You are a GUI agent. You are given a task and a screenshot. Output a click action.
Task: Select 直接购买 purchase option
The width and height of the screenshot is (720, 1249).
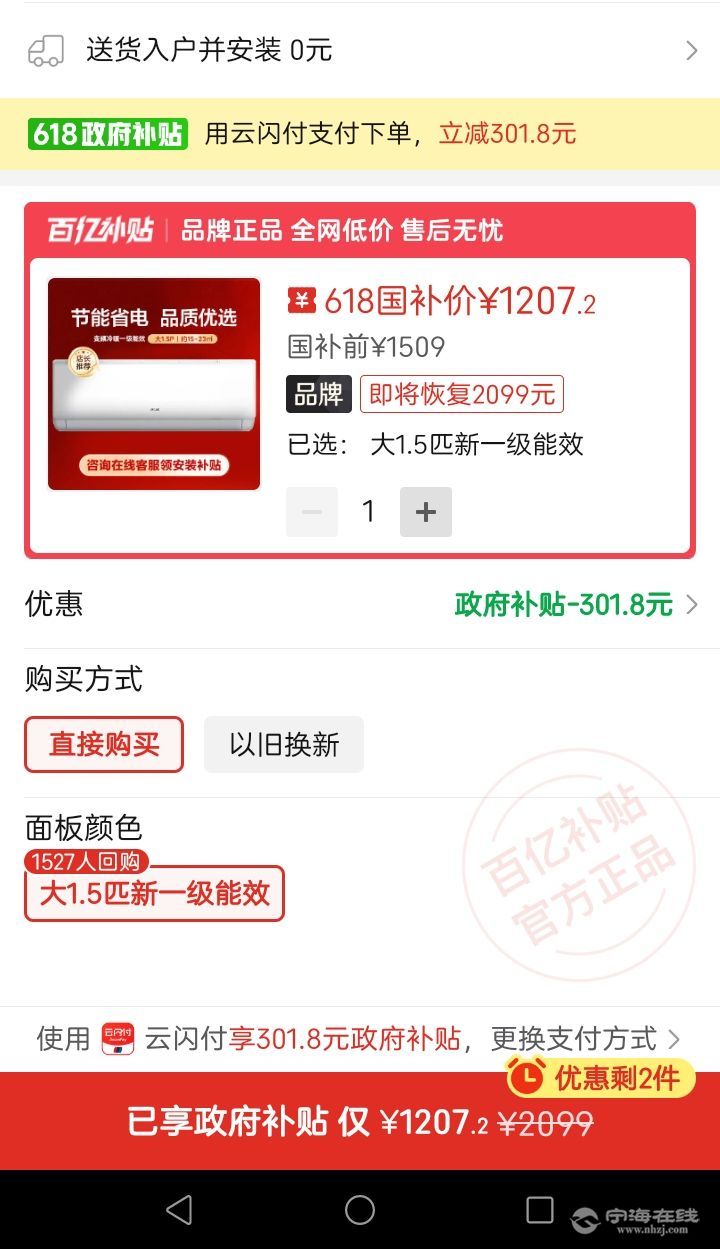click(104, 745)
